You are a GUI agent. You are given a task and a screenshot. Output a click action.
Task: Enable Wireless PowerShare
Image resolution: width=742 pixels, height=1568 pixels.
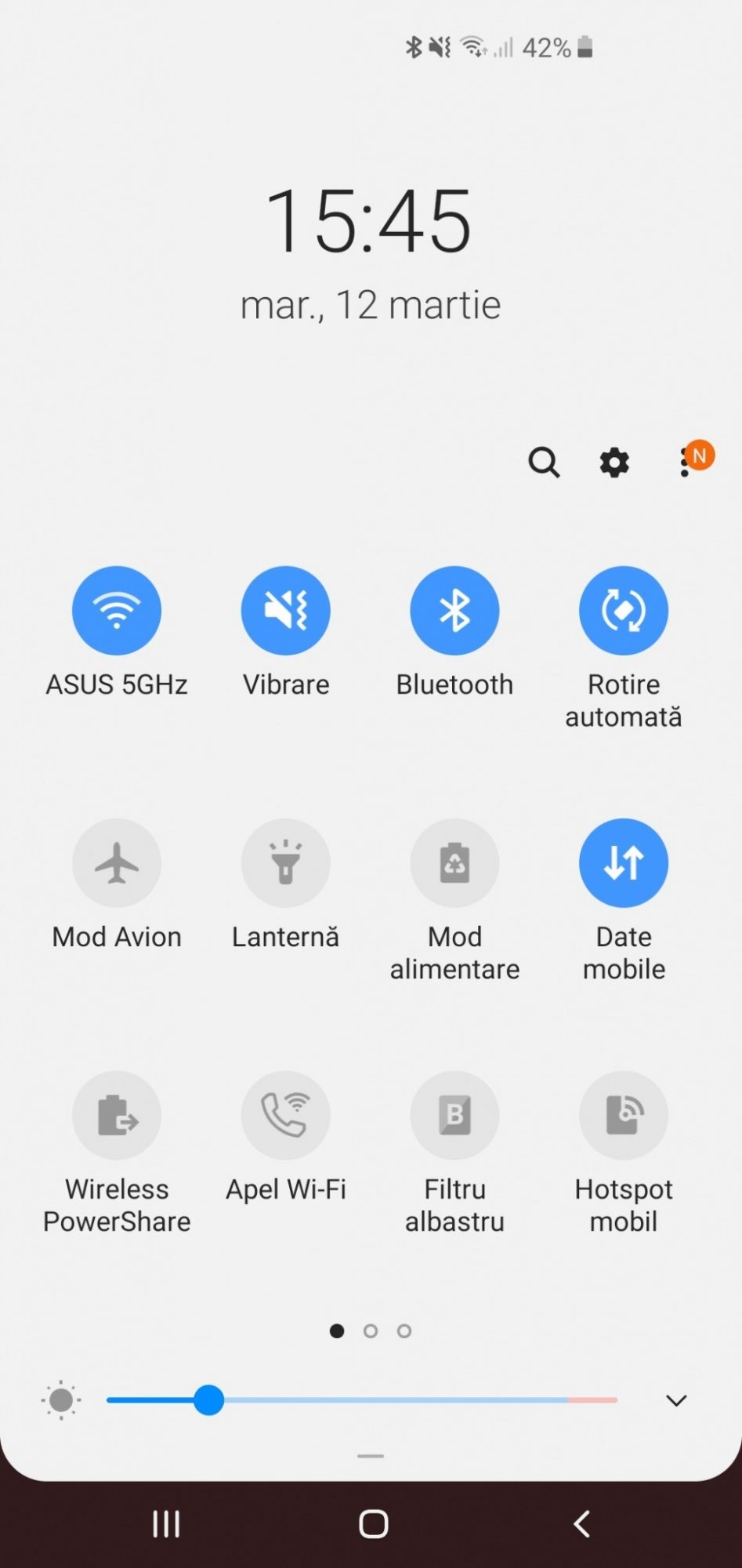pyautogui.click(x=117, y=1116)
